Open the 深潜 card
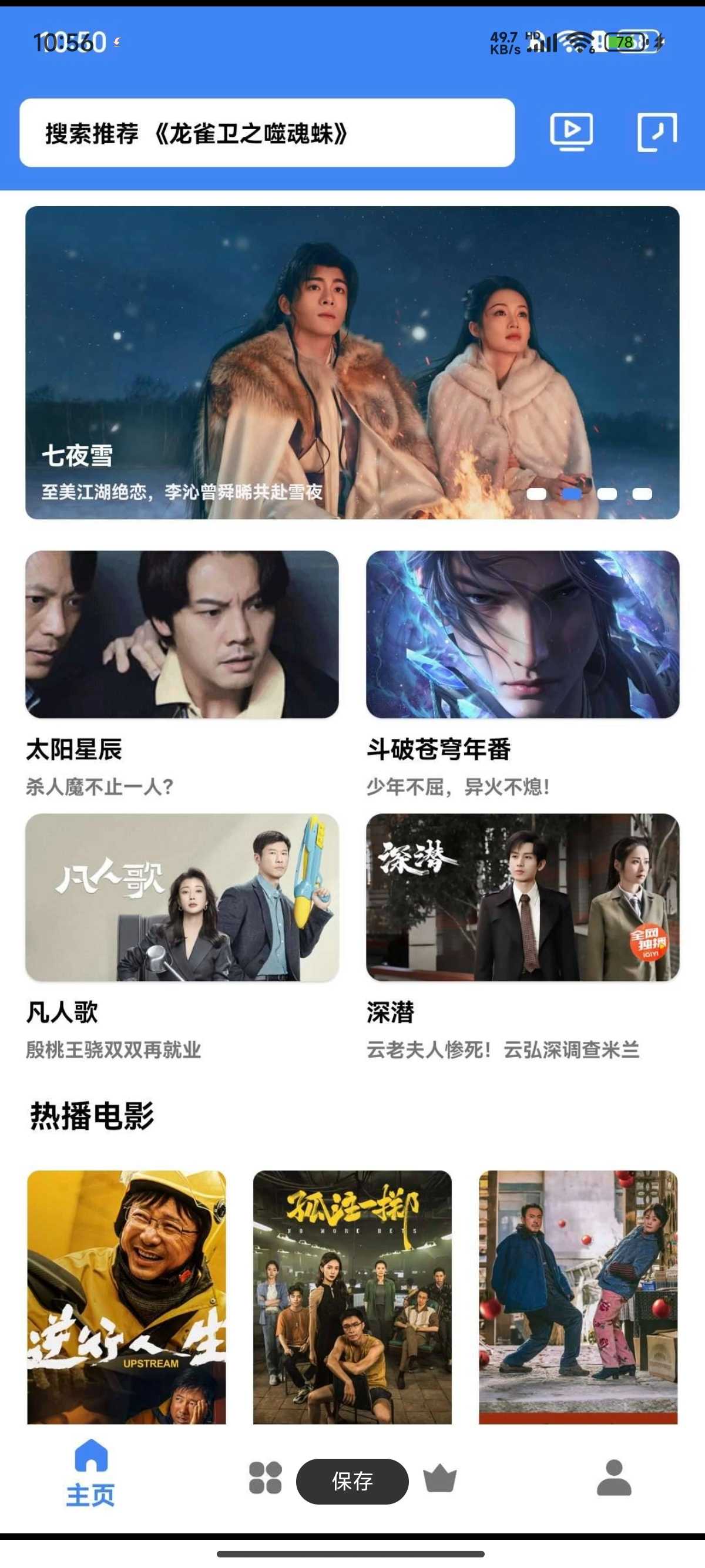 pos(522,937)
